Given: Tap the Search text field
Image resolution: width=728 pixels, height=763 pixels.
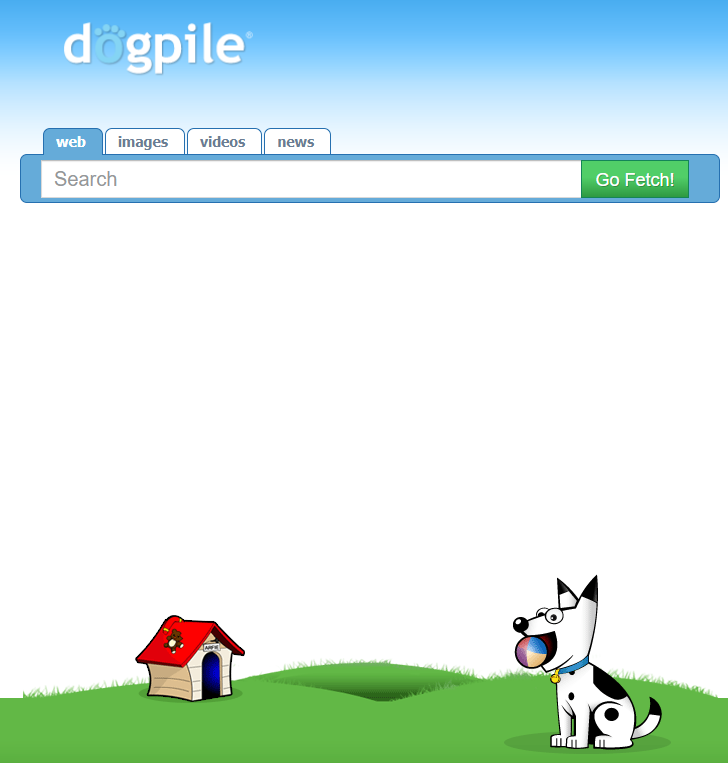Looking at the screenshot, I should (310, 179).
